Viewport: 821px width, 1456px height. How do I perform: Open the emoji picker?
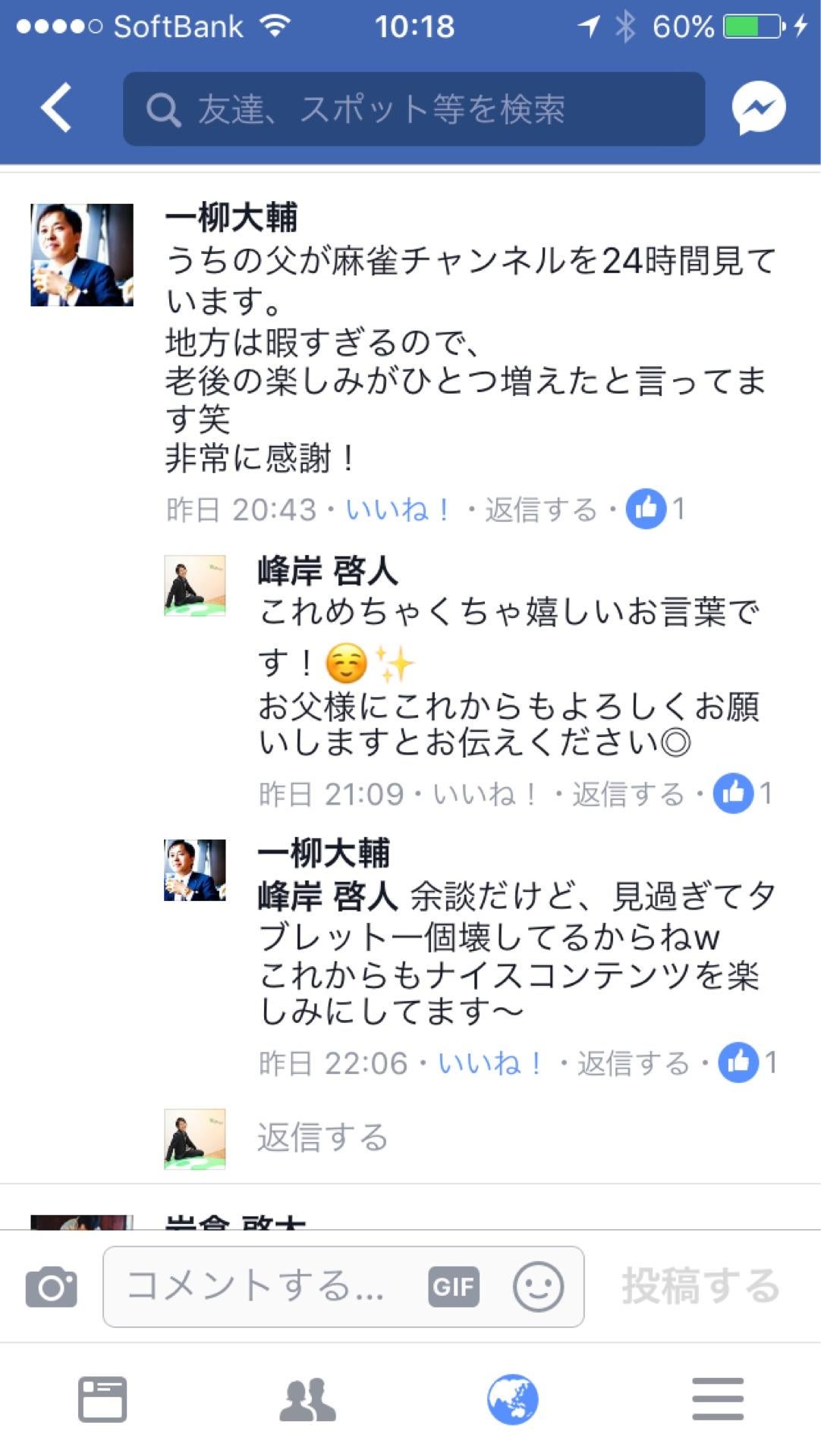[538, 1283]
